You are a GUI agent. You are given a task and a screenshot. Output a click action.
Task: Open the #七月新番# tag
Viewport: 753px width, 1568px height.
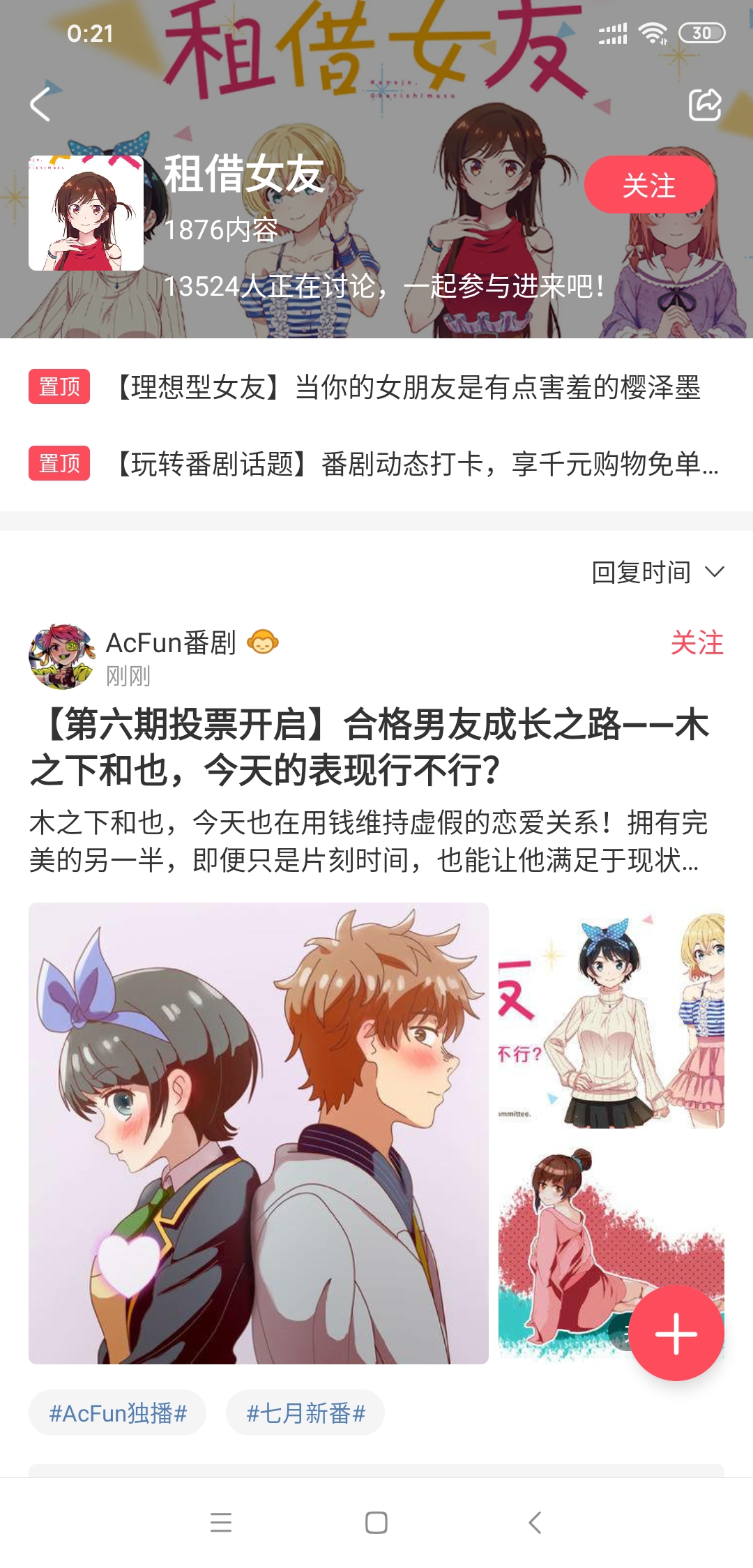[305, 1413]
